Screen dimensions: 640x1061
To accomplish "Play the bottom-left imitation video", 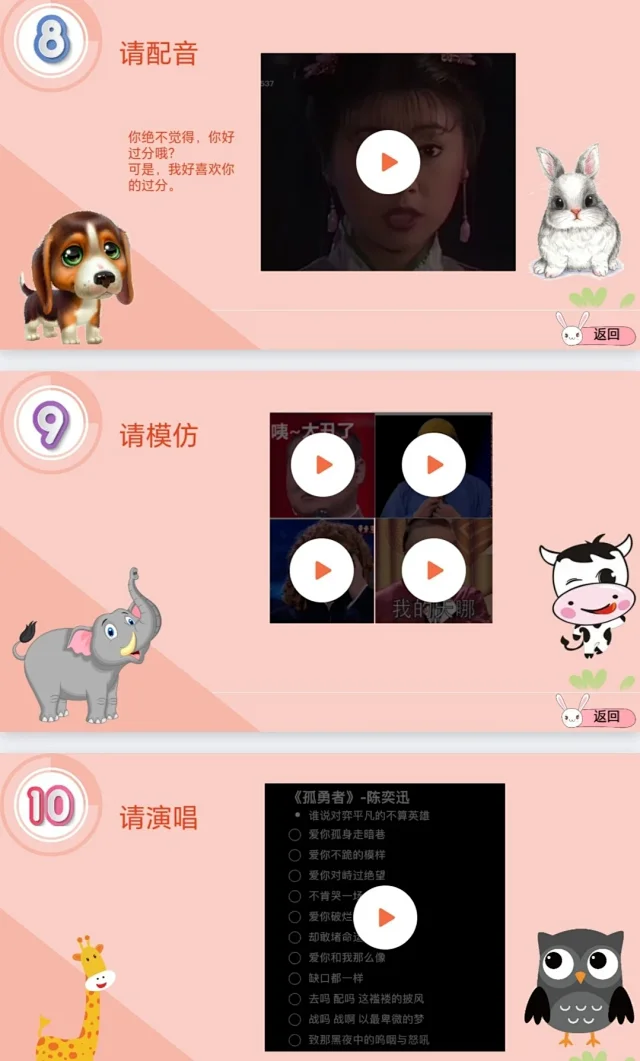I will (x=322, y=570).
